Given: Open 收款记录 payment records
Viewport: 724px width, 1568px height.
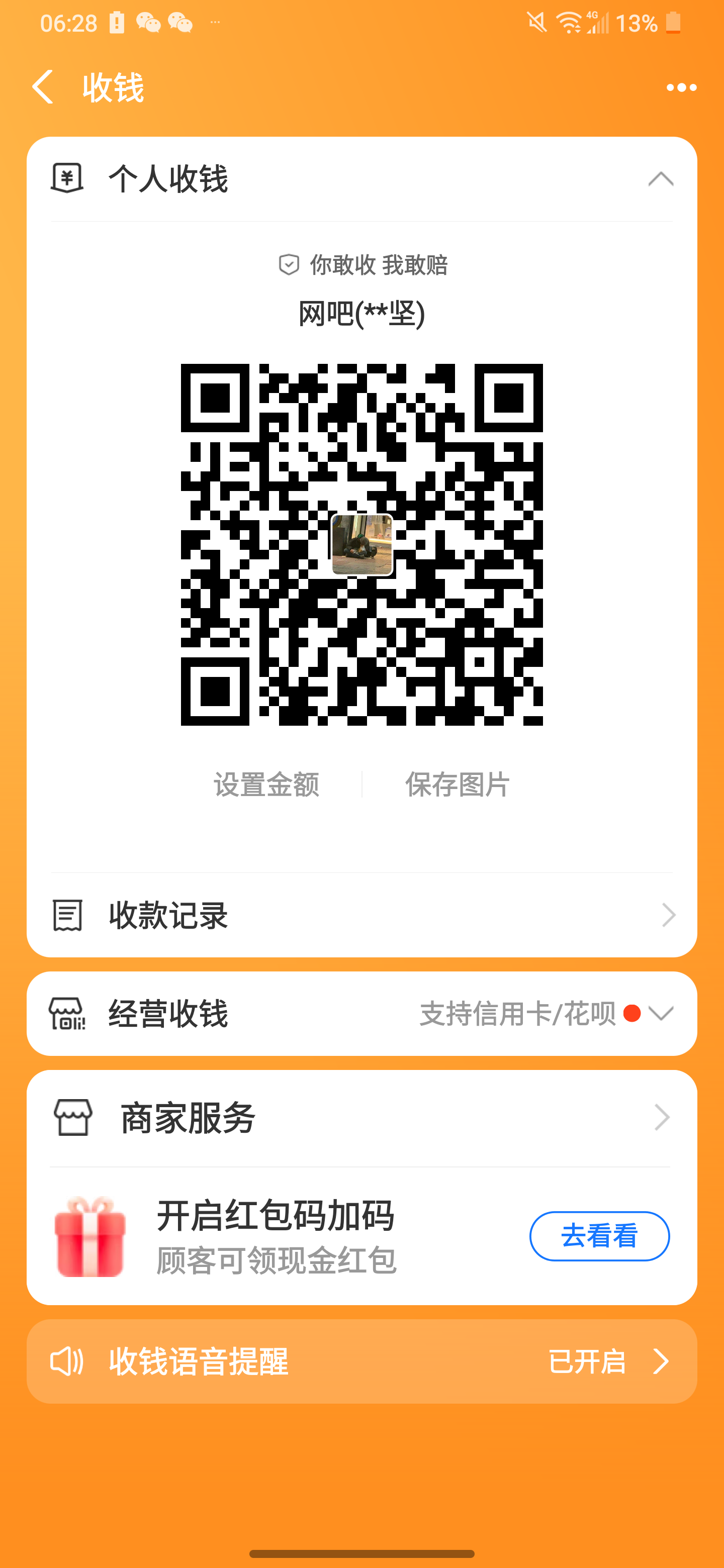Looking at the screenshot, I should coord(361,915).
